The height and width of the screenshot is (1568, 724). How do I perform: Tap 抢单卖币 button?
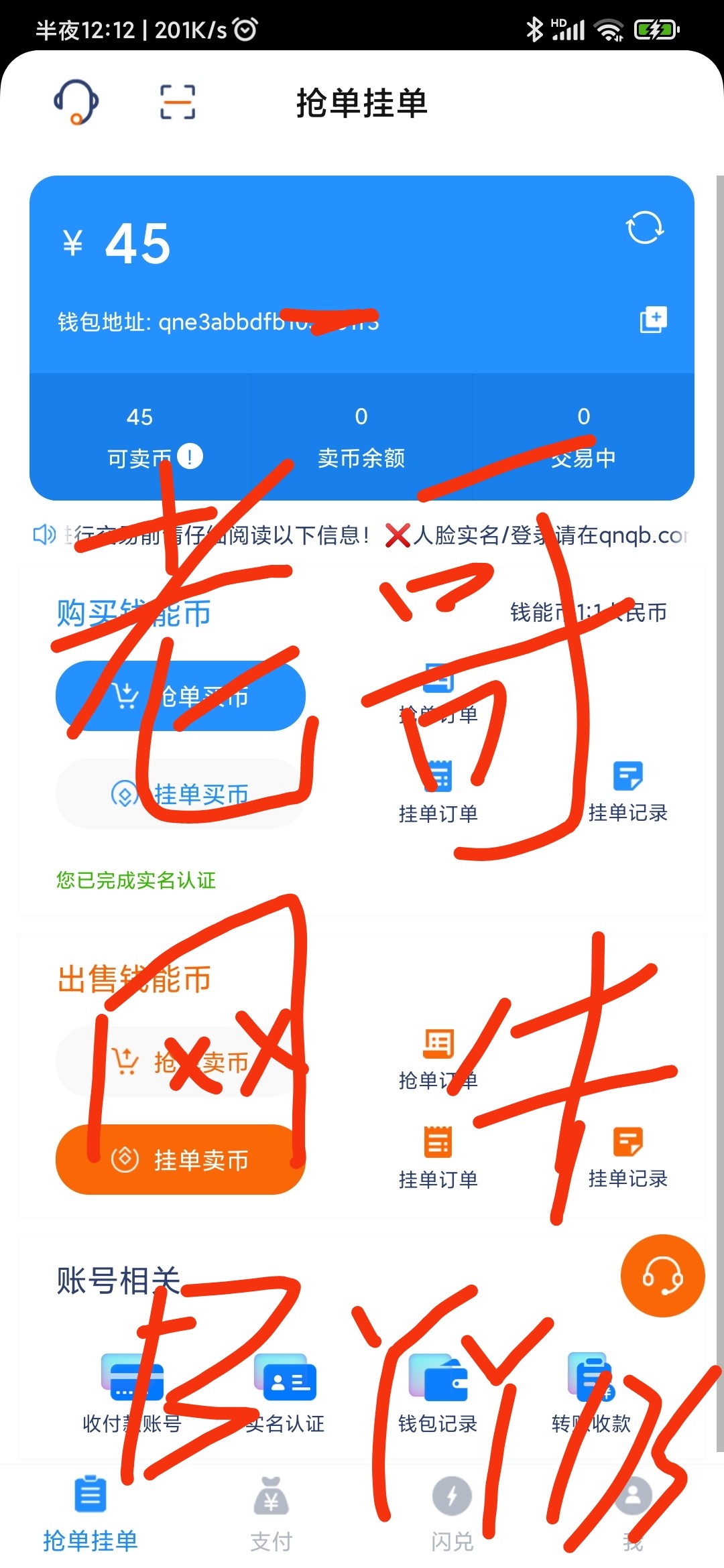pyautogui.click(x=180, y=1061)
